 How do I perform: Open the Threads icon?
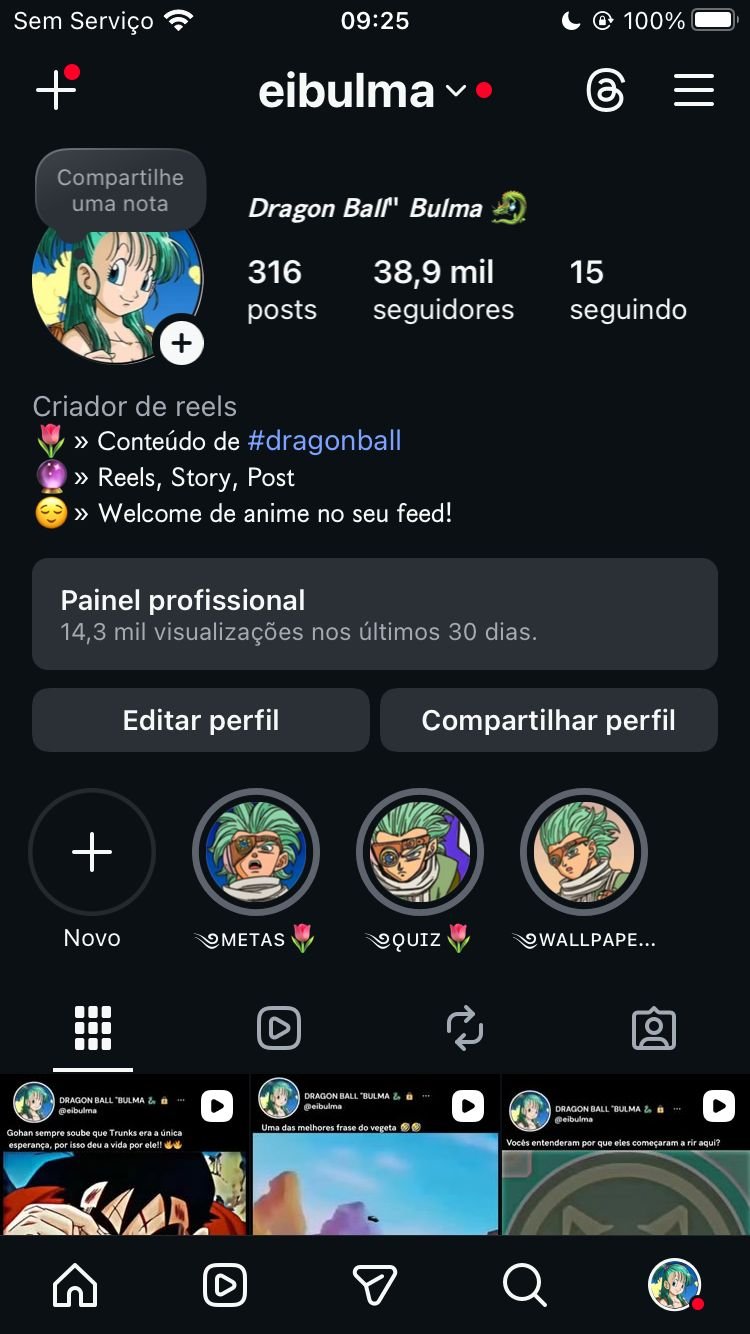coord(605,91)
